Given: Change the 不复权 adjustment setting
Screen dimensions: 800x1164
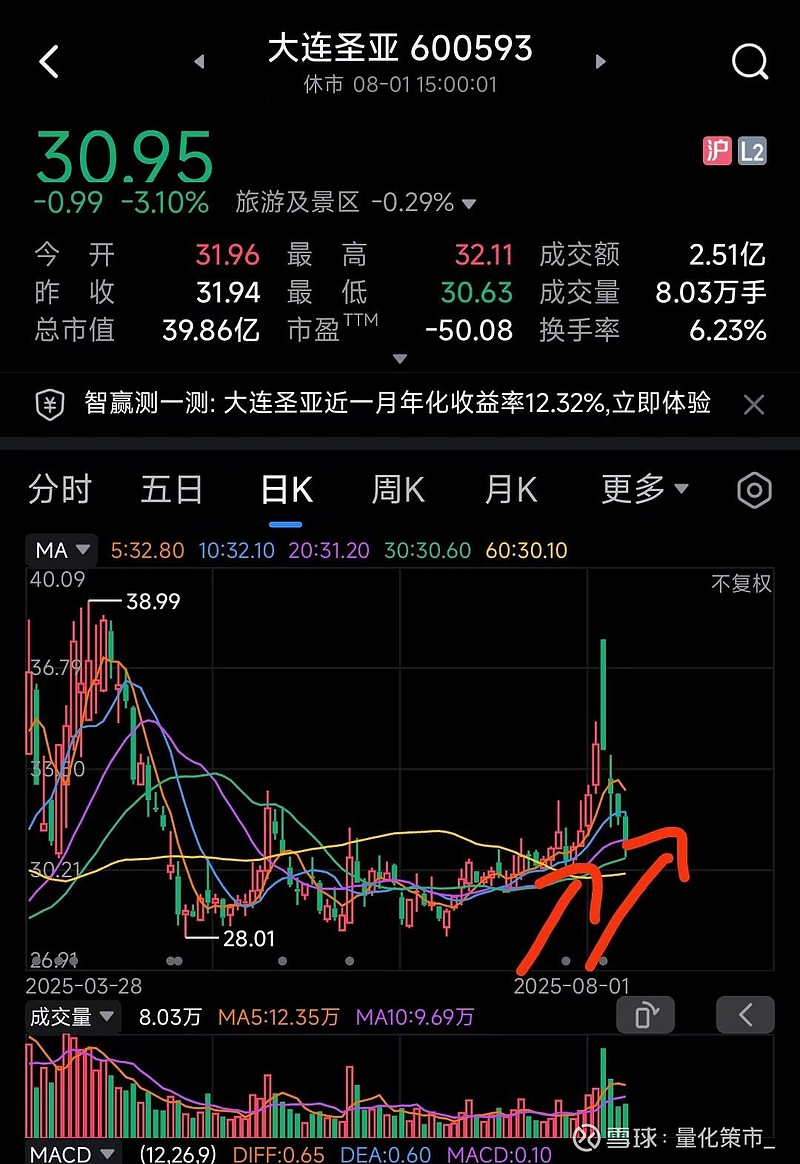Looking at the screenshot, I should [741, 583].
